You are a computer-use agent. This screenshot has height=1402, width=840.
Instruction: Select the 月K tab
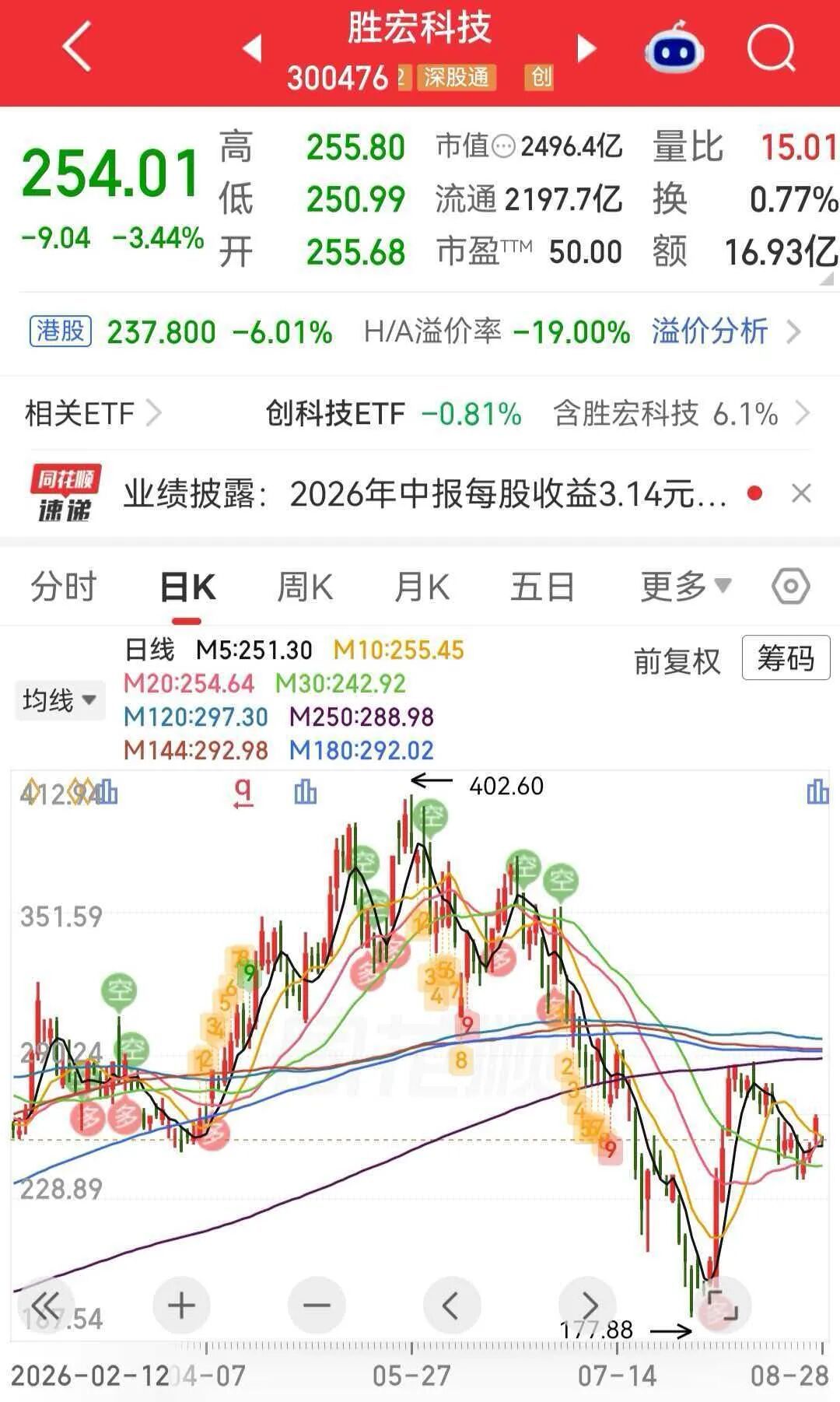coord(422,587)
